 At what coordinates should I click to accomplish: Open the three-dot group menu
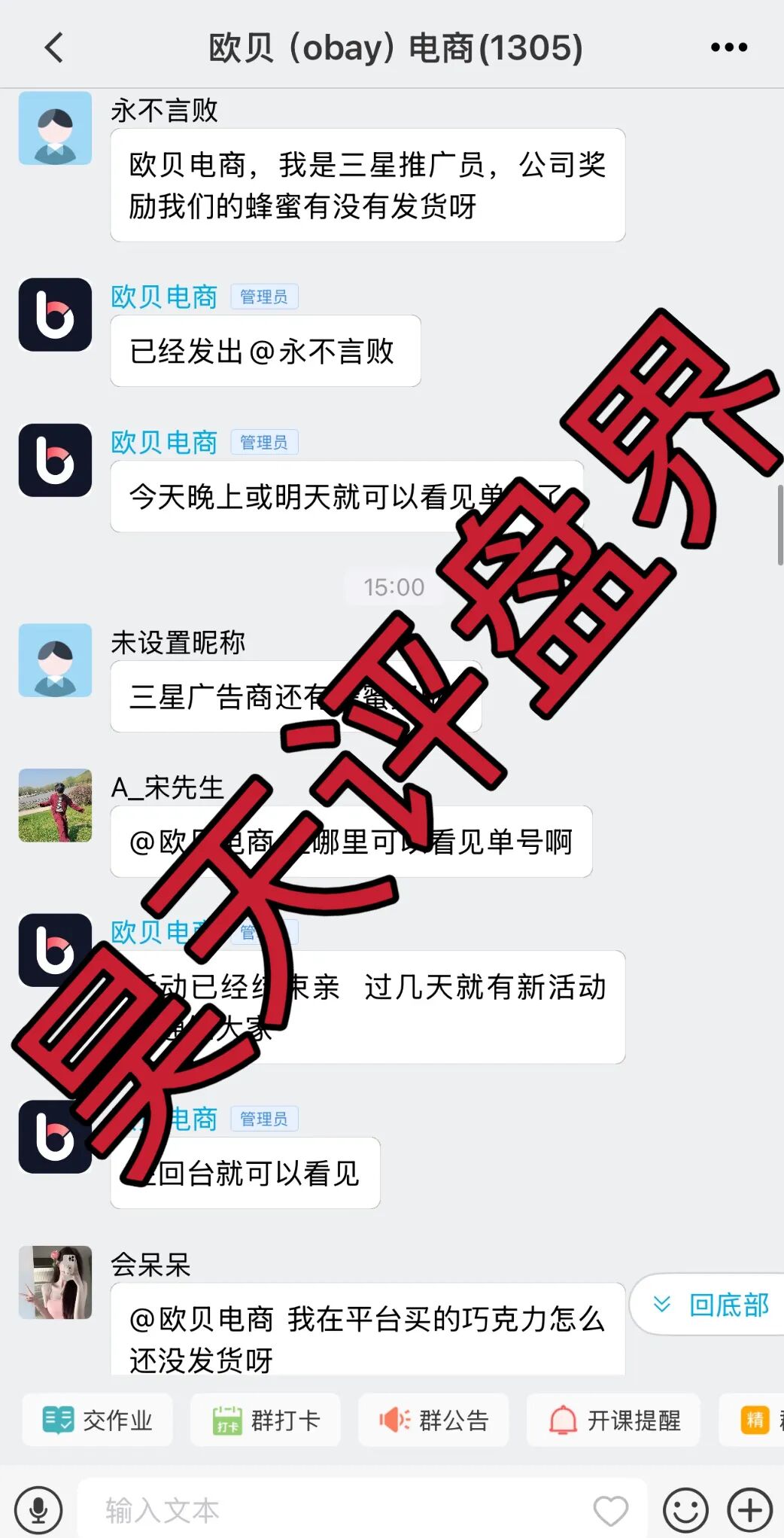point(728,47)
